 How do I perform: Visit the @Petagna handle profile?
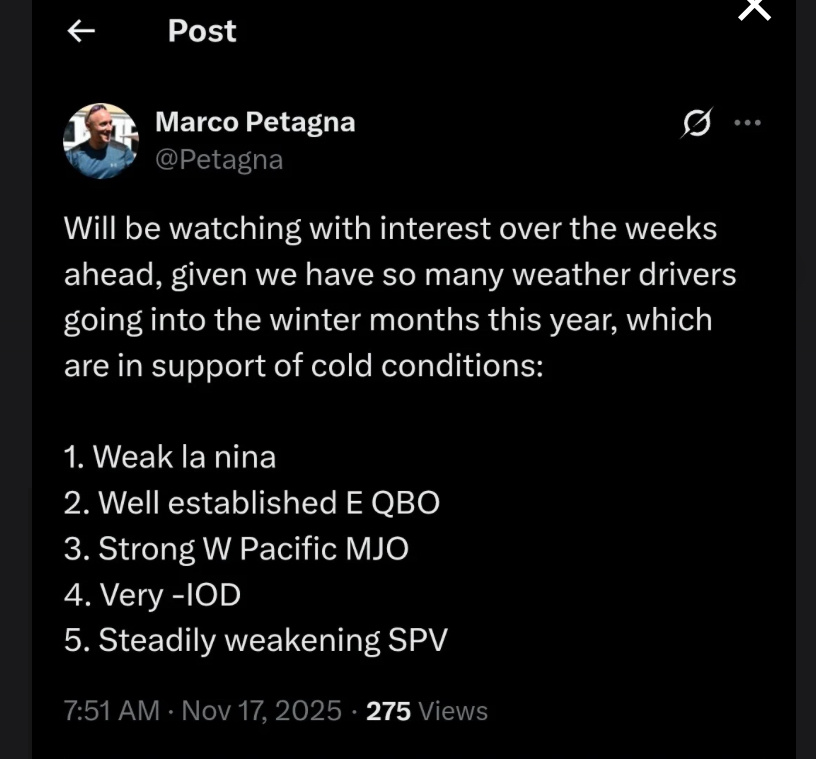219,159
